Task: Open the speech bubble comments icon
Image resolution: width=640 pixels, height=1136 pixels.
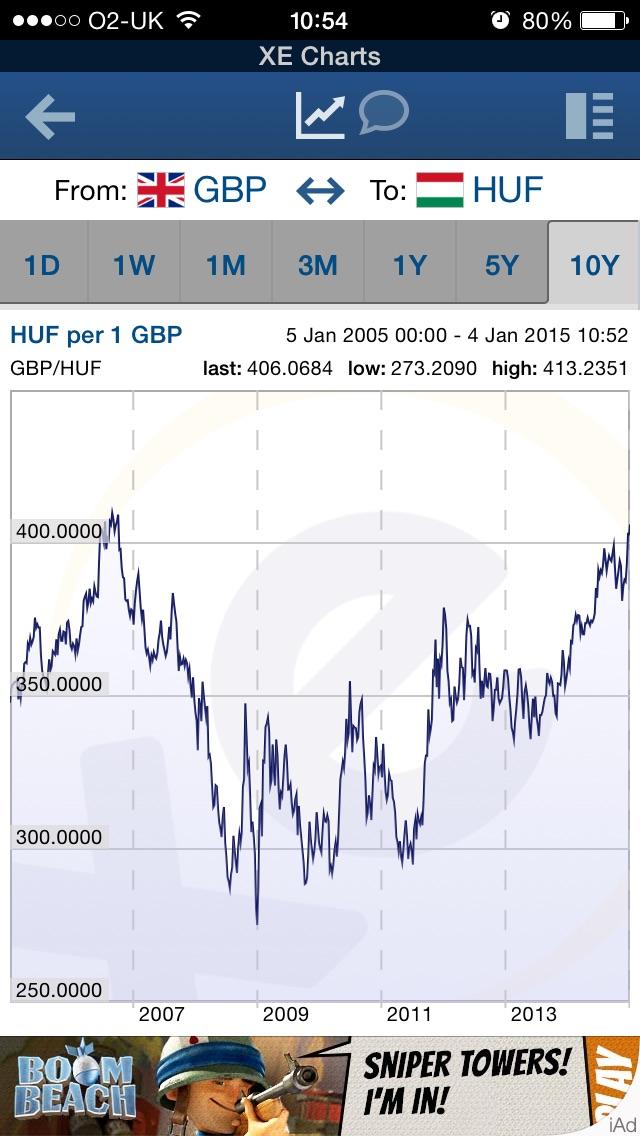Action: click(383, 112)
